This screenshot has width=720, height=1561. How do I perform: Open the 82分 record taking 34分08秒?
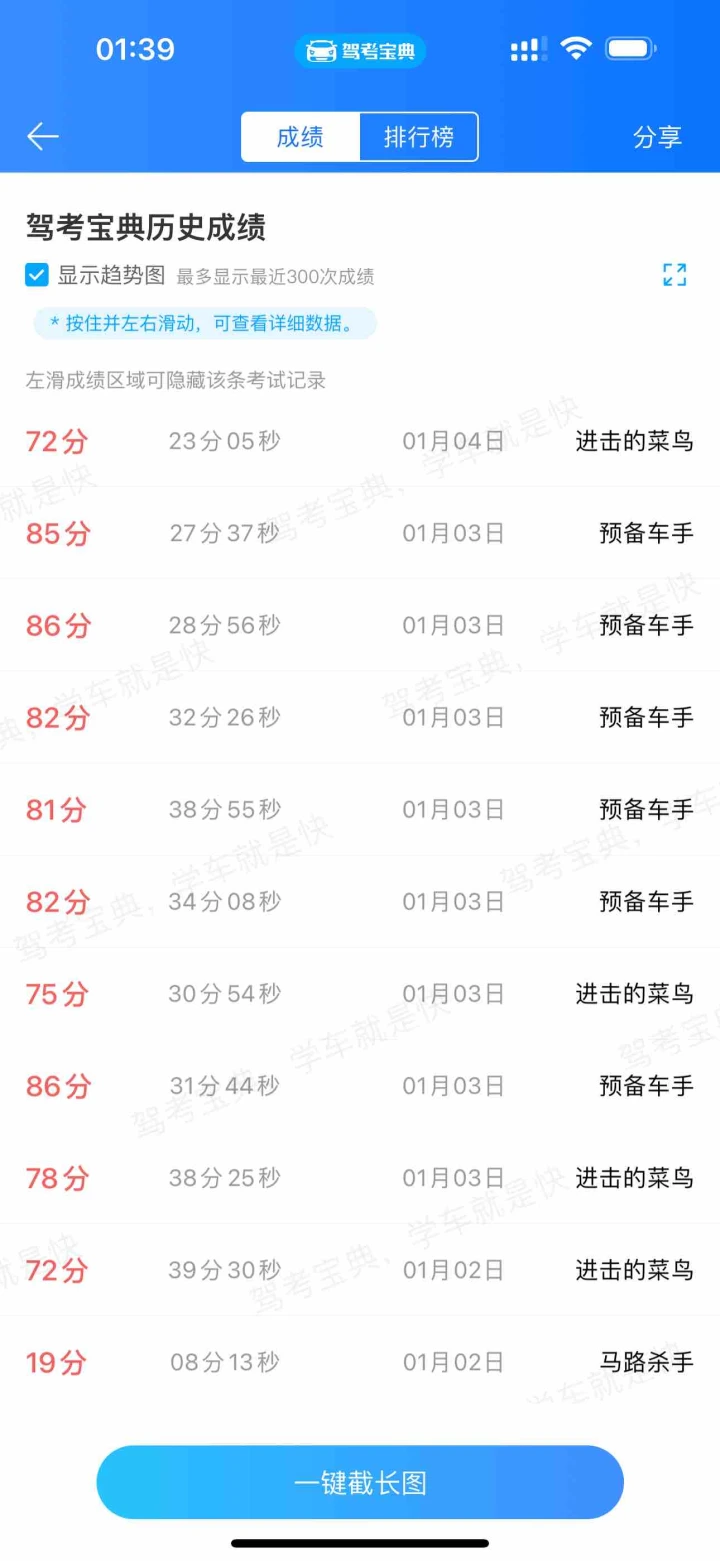pos(360,901)
